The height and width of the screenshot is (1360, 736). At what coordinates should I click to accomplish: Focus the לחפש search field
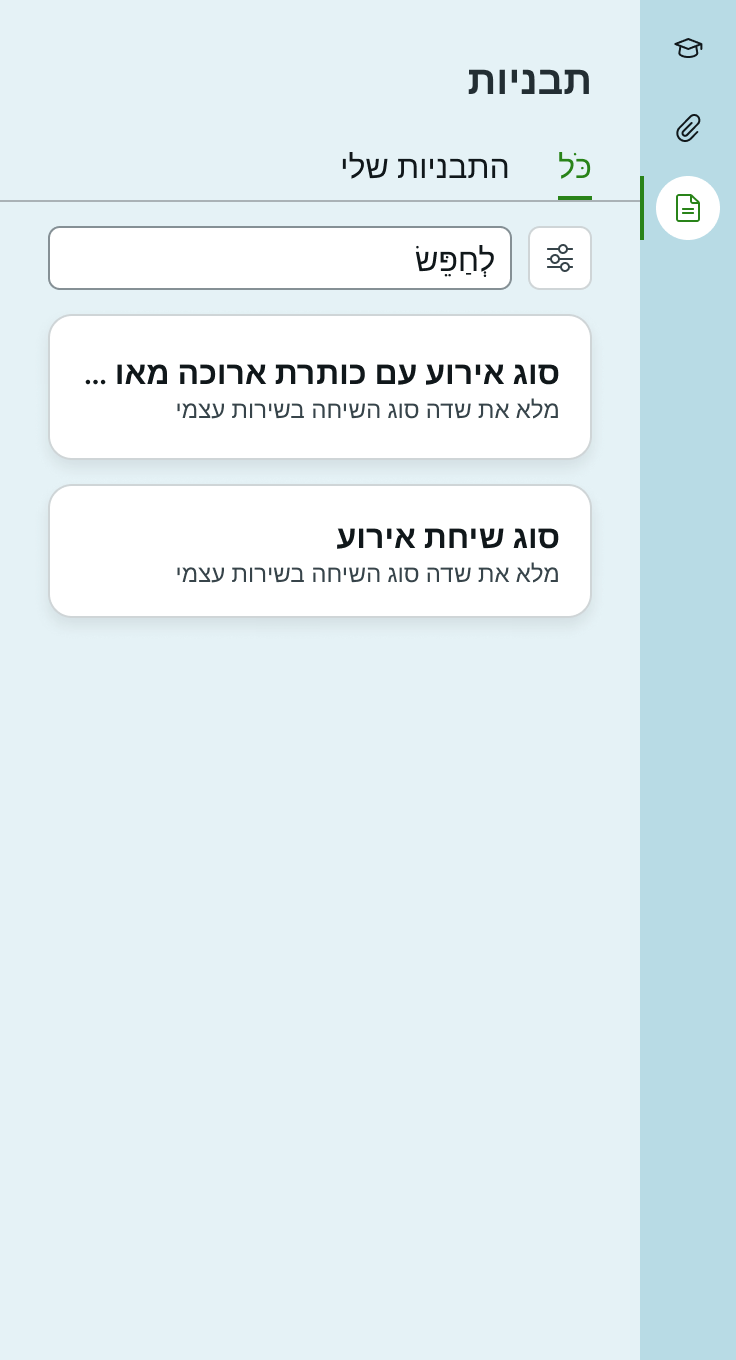[280, 258]
